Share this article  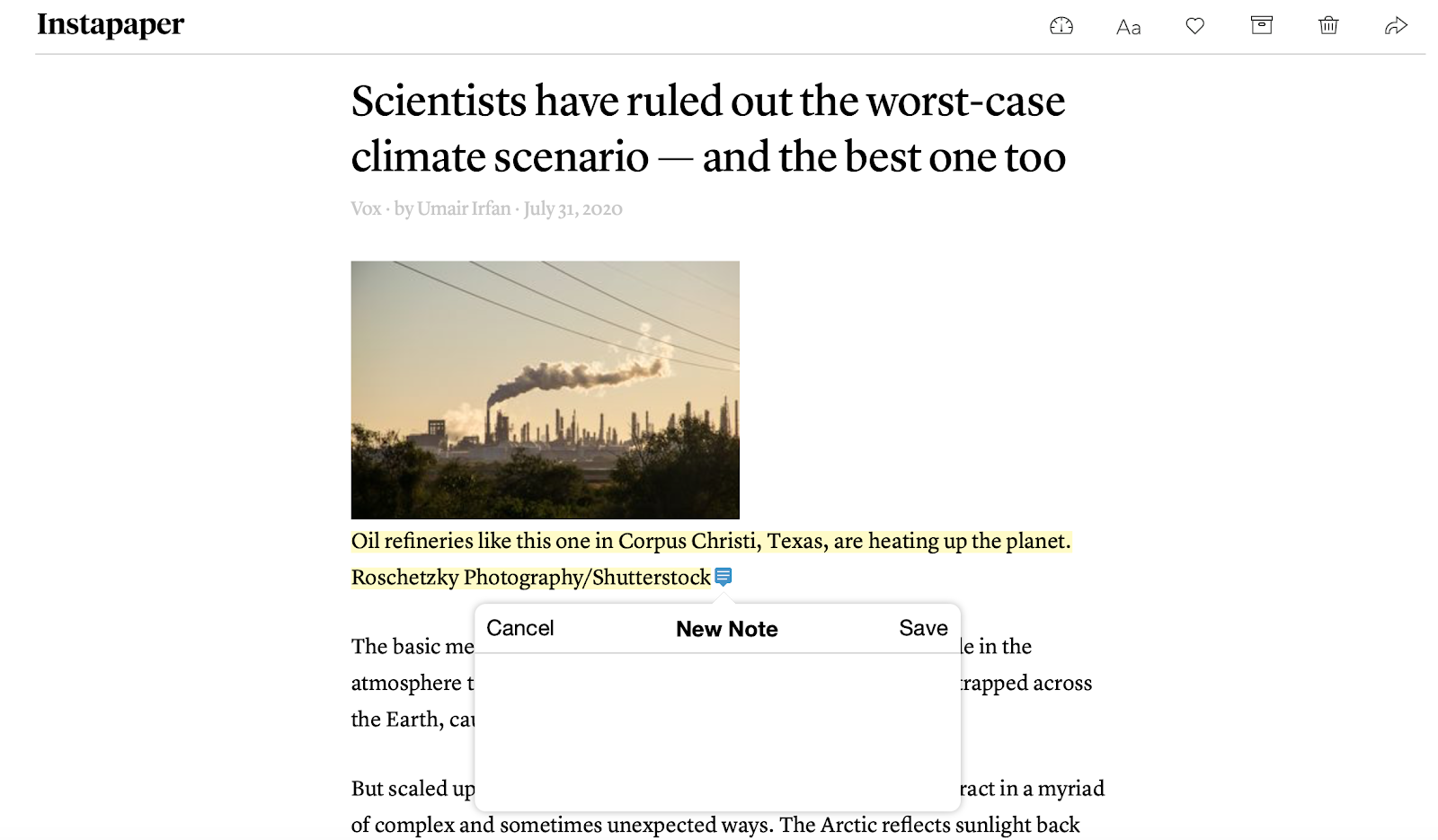click(1395, 26)
